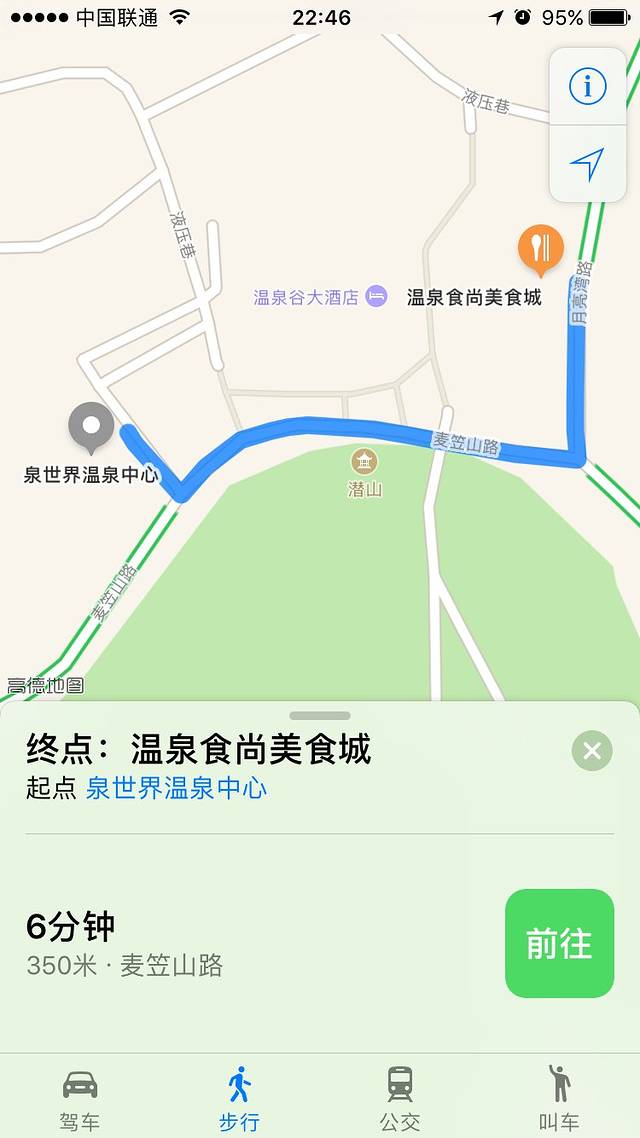Tap the route card grabber handle
The height and width of the screenshot is (1138, 640).
[320, 716]
